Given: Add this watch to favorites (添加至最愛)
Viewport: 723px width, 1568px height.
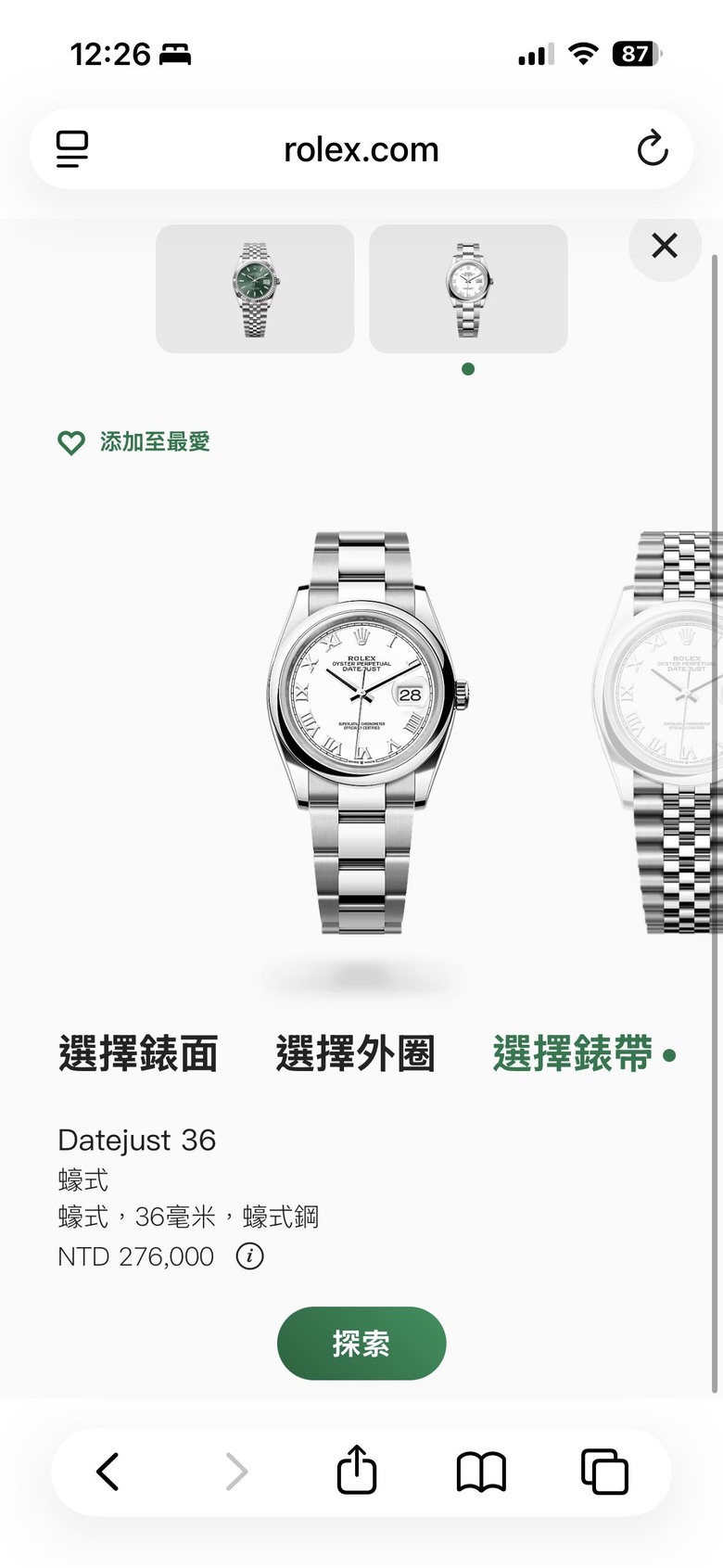Looking at the screenshot, I should 134,442.
